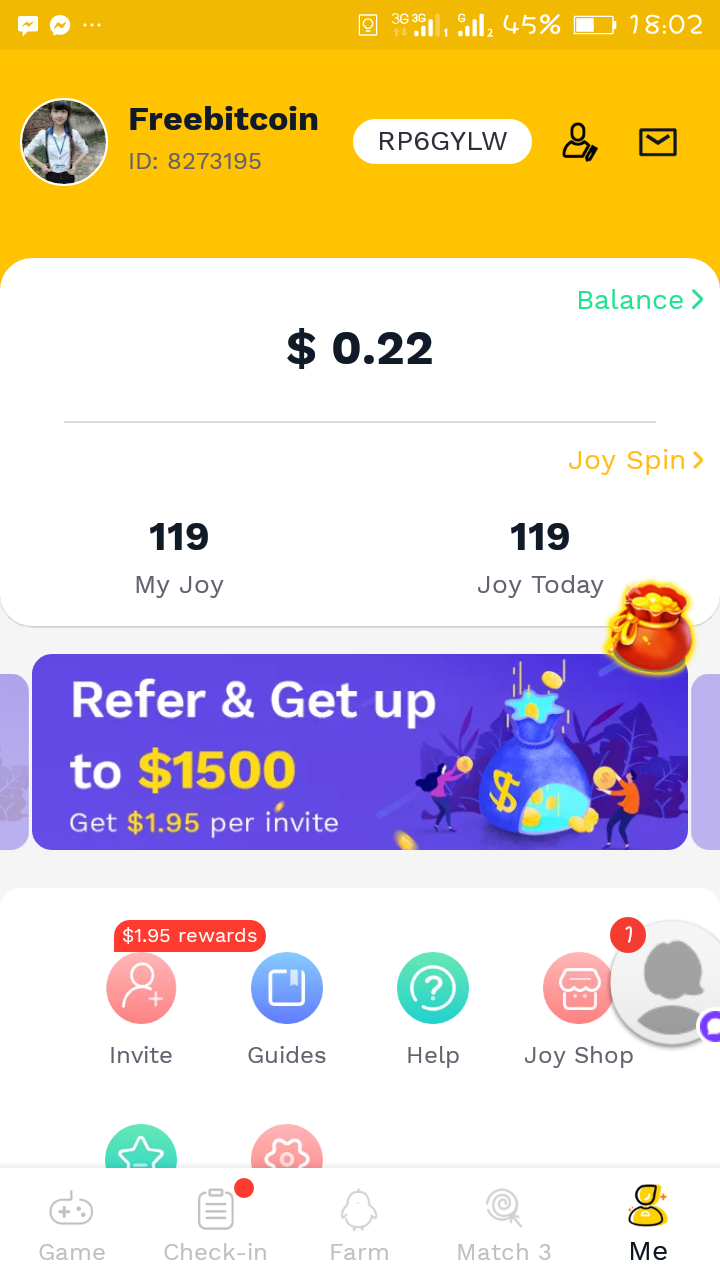
Task: Switch to the Game tab
Action: click(72, 1226)
